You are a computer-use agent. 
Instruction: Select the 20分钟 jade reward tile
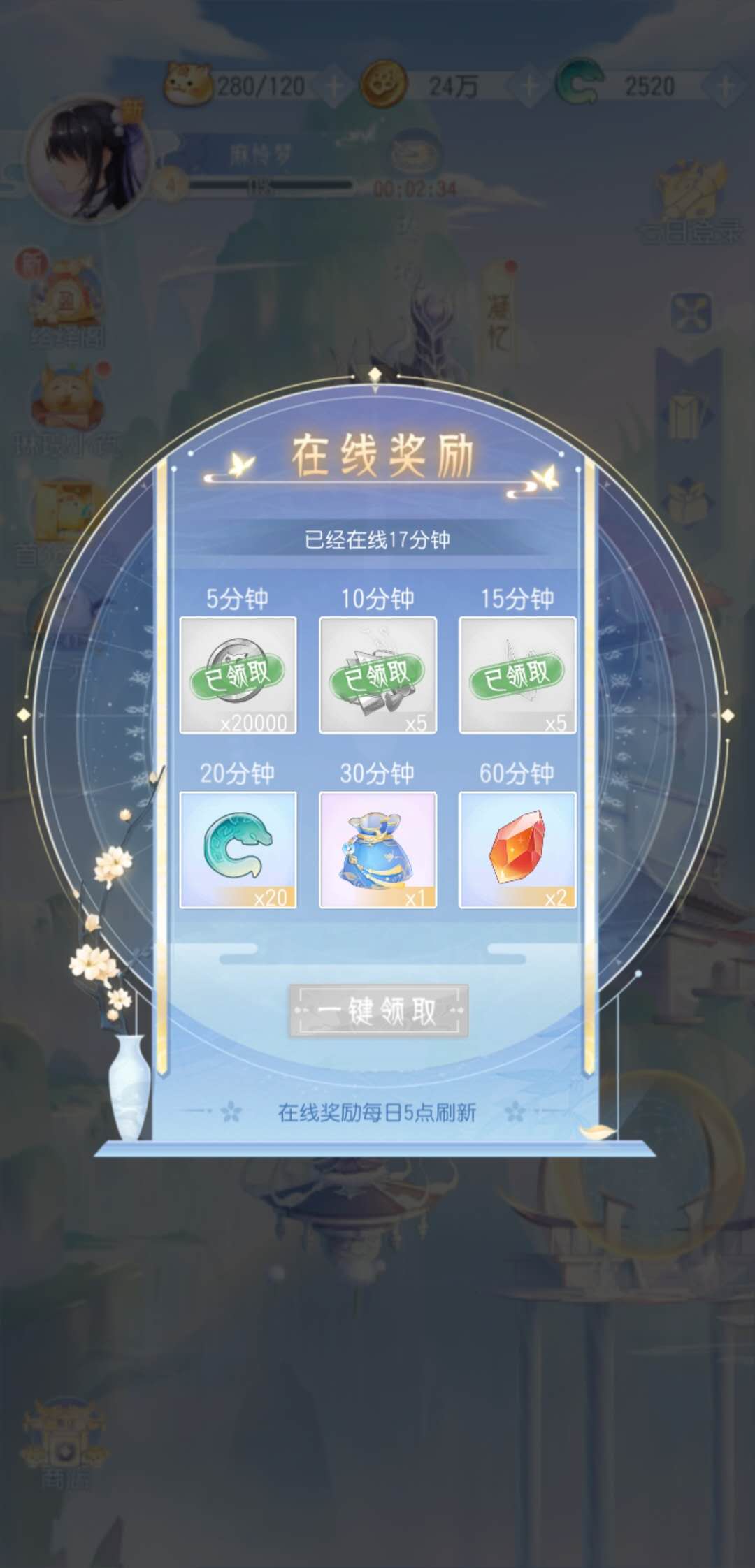238,850
